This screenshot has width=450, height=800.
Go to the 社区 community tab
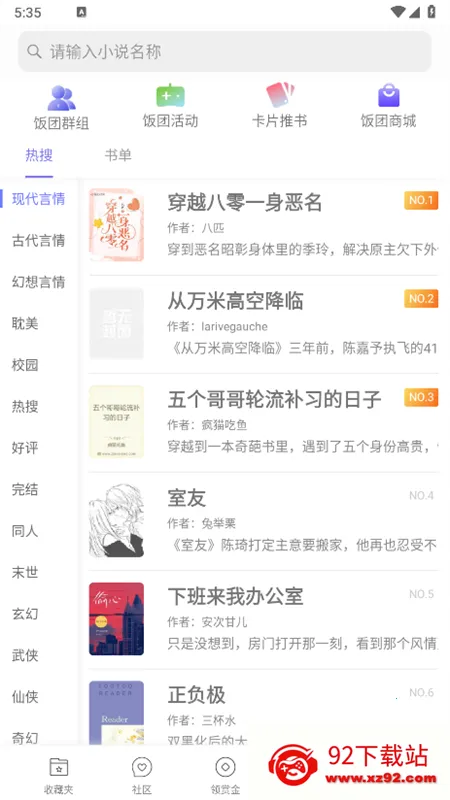point(142,776)
